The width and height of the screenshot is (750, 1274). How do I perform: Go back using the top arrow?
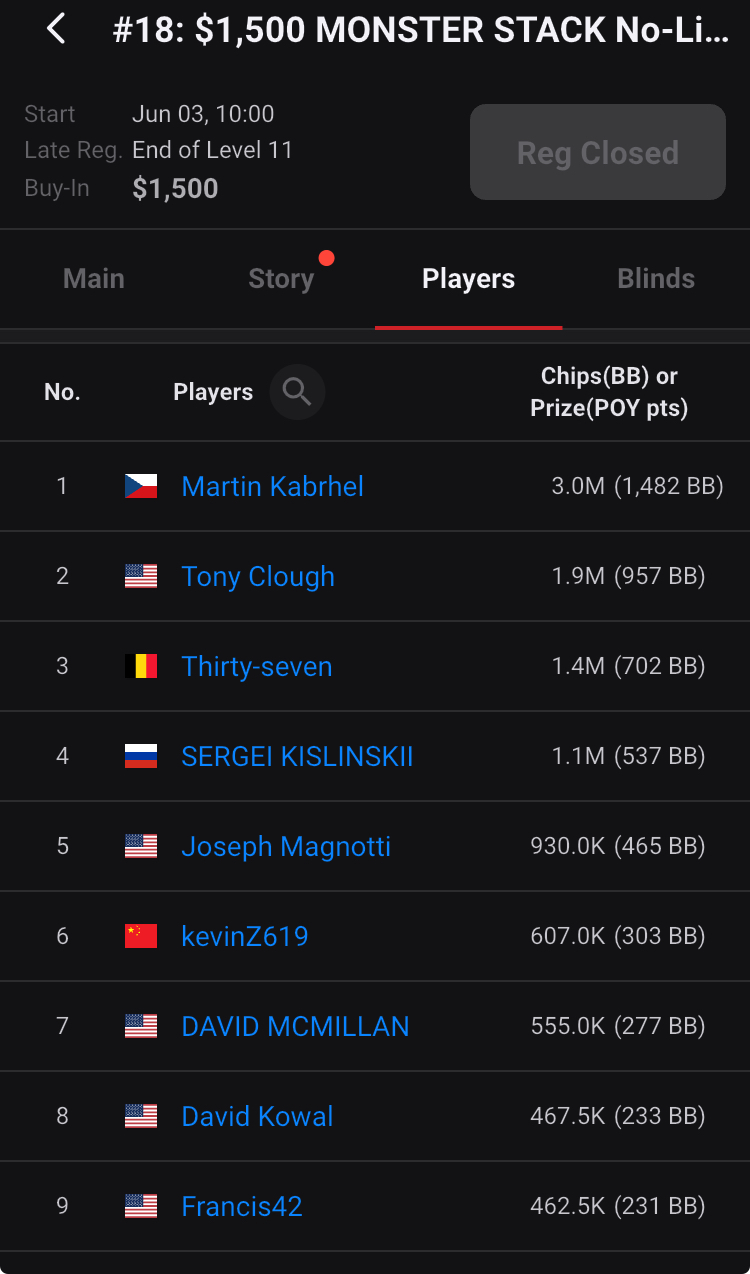pyautogui.click(x=56, y=30)
